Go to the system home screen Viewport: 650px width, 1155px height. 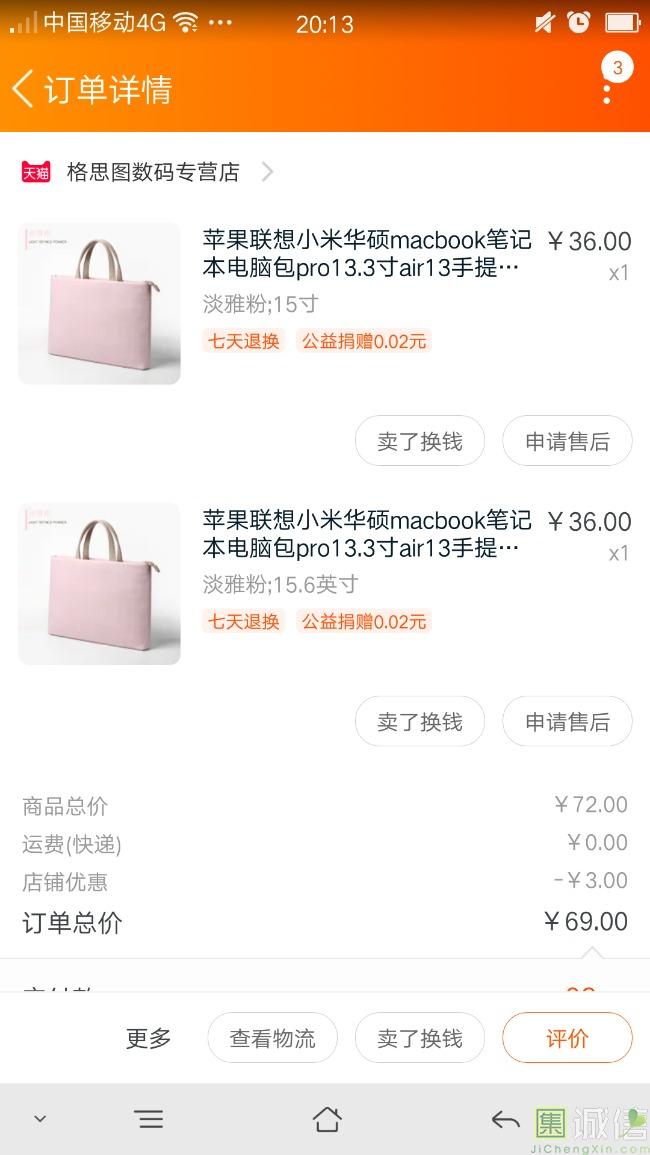[327, 1119]
